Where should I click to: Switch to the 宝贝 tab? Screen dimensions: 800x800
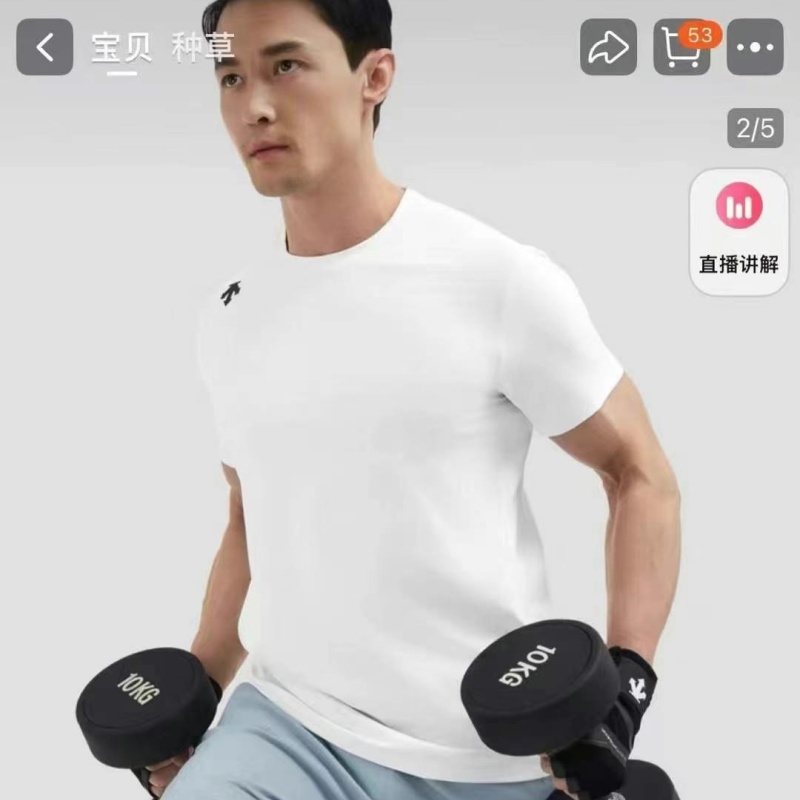click(x=121, y=48)
